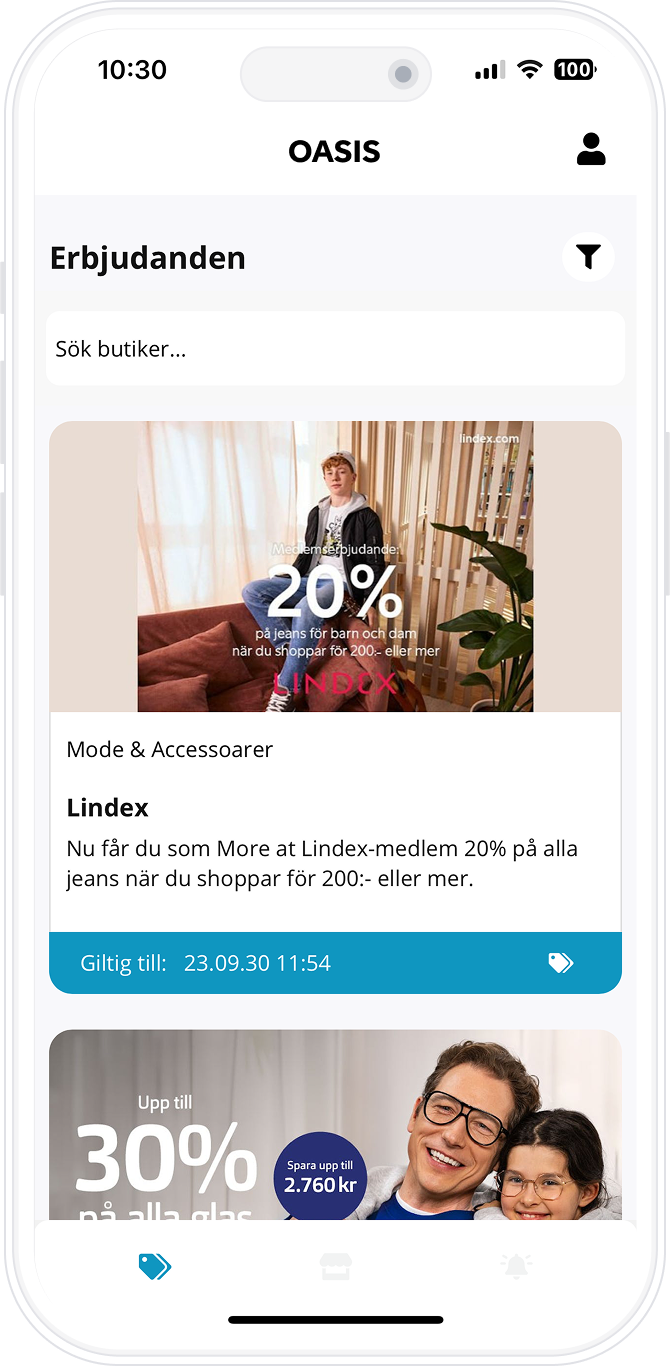
Task: Switch to the offers tag tab
Action: (x=155, y=1267)
